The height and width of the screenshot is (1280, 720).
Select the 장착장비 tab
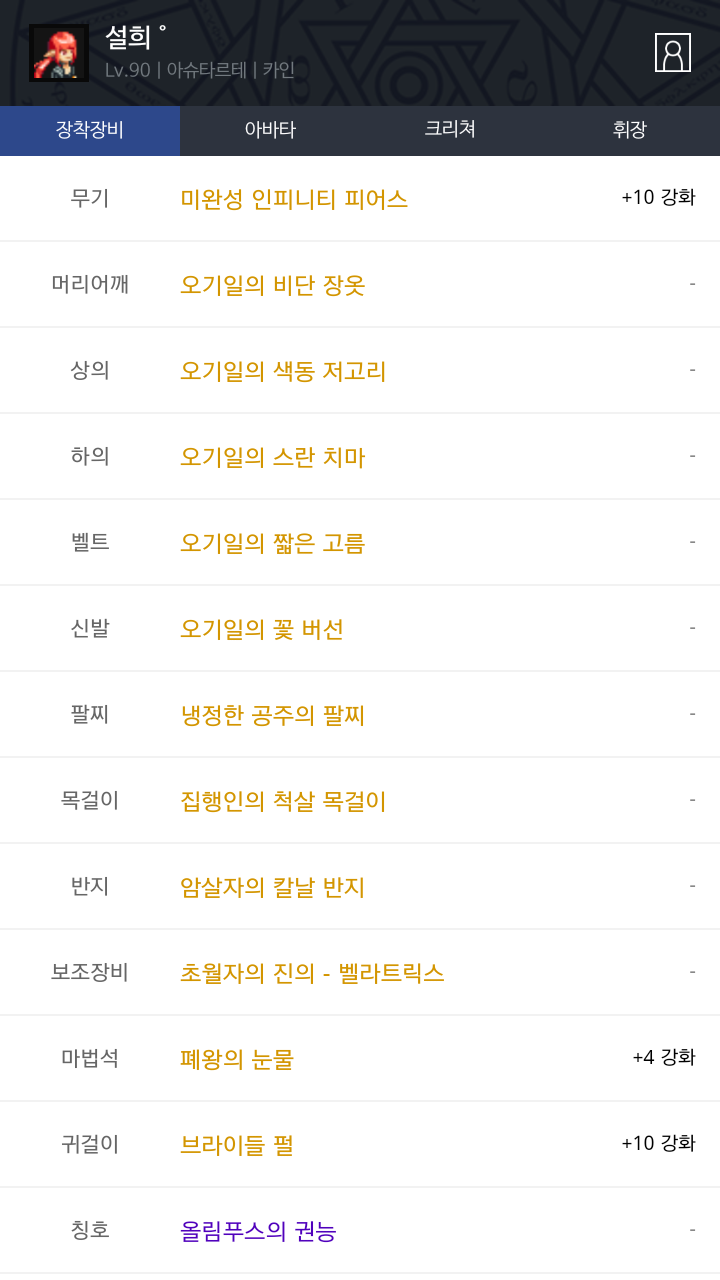[x=90, y=130]
